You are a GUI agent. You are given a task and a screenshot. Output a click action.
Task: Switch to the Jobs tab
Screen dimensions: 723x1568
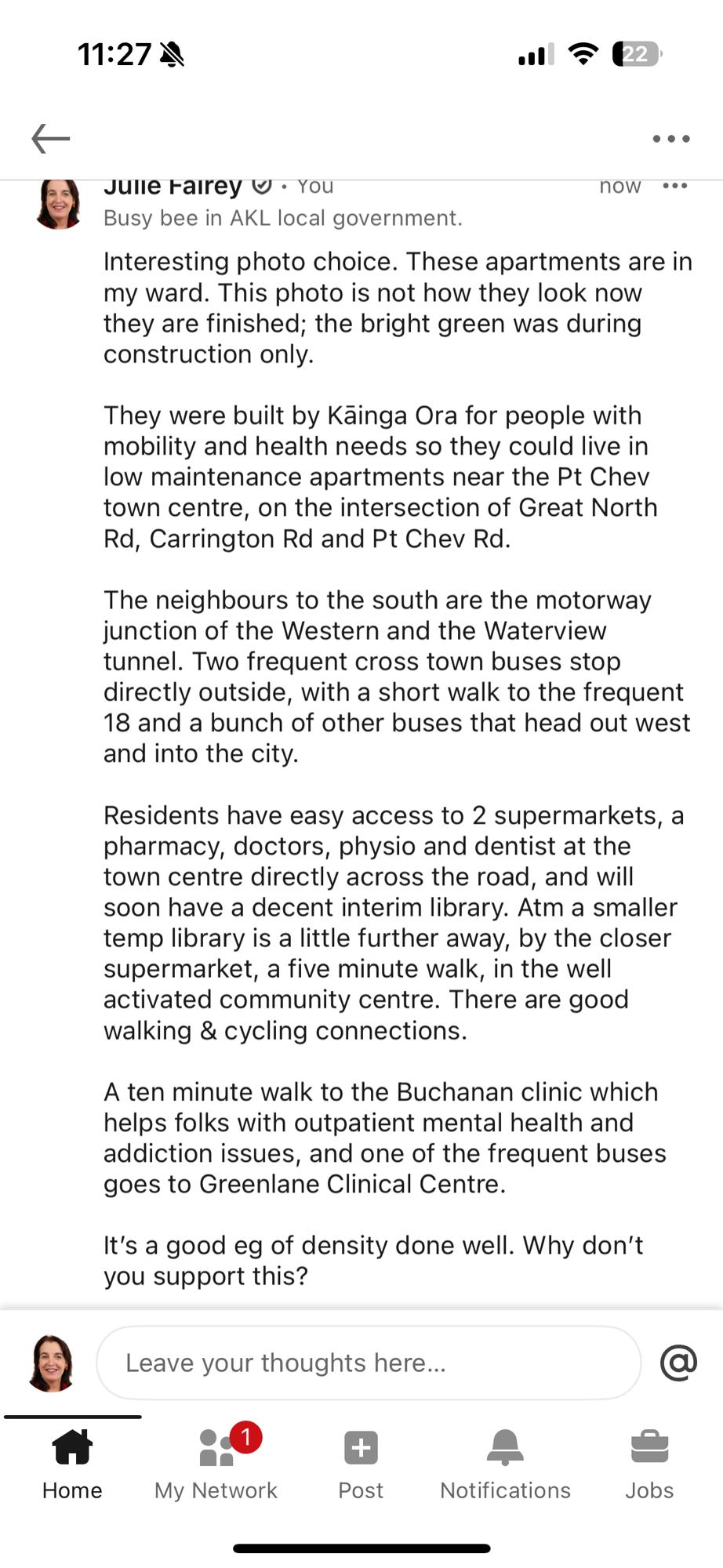pyautogui.click(x=649, y=1463)
